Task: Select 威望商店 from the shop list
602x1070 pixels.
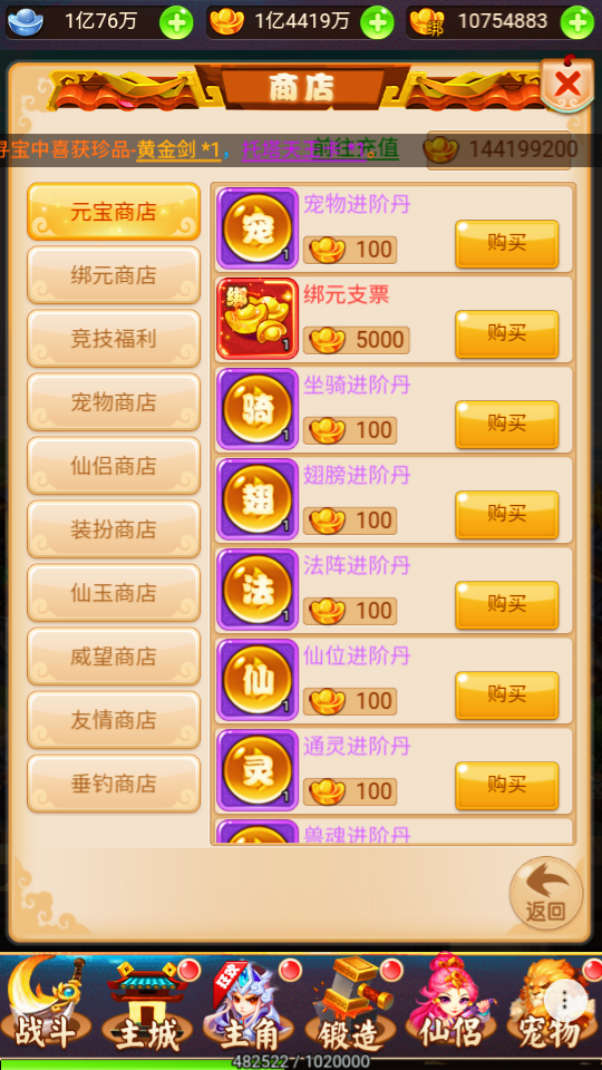Action: [113, 656]
